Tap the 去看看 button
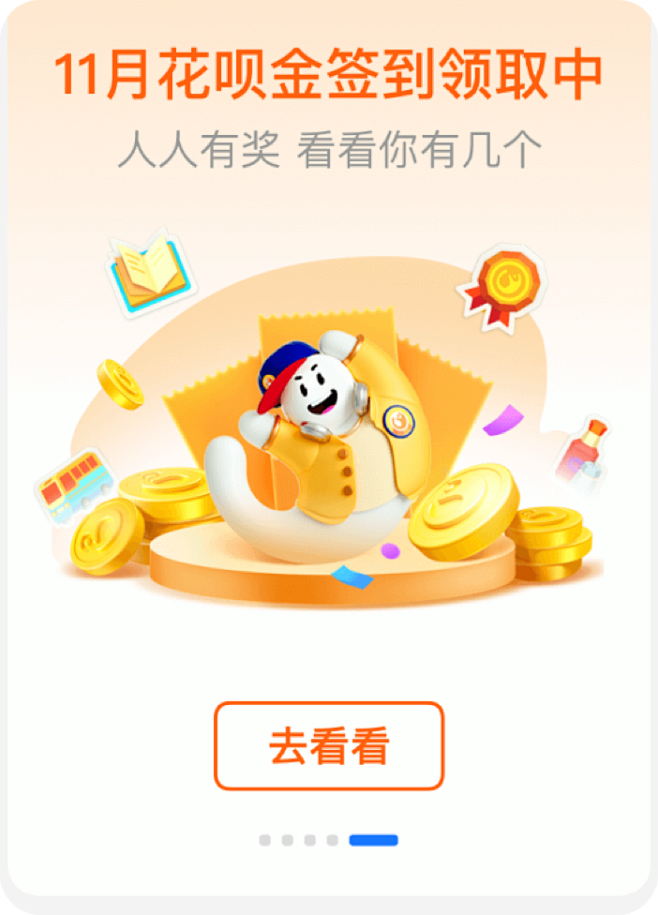 (x=328, y=746)
